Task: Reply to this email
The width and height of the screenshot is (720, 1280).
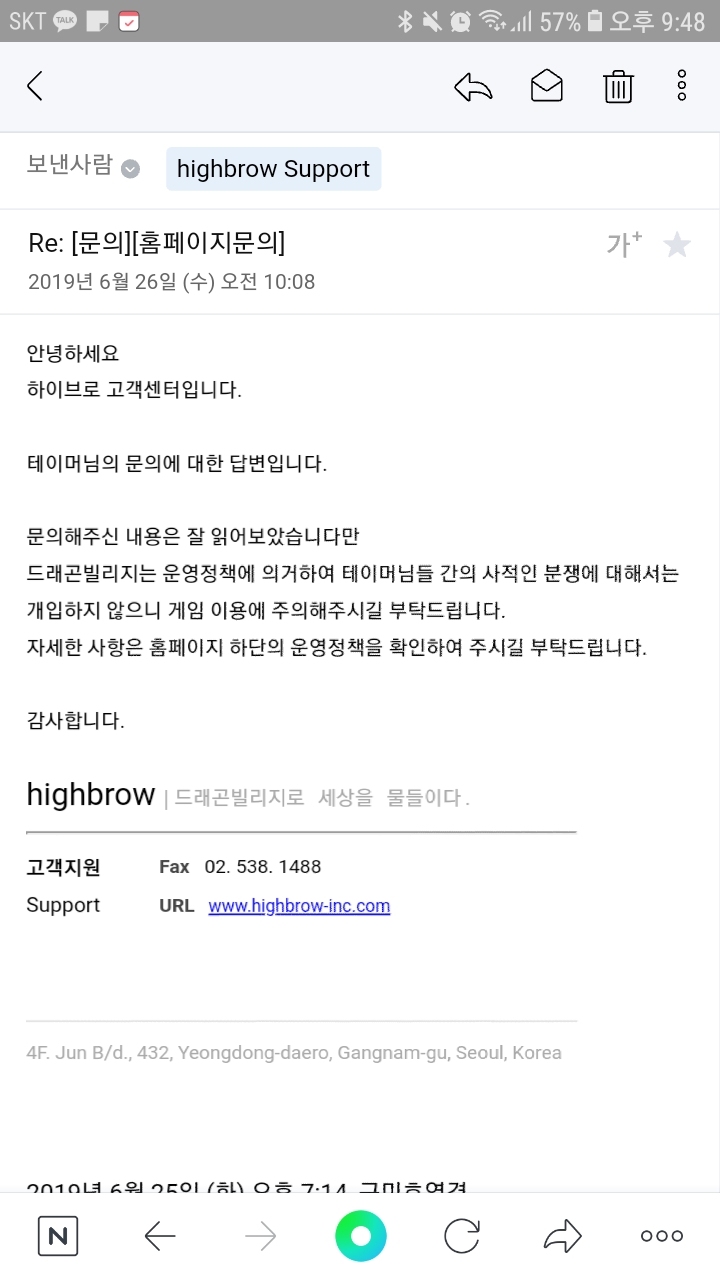Action: 473,87
